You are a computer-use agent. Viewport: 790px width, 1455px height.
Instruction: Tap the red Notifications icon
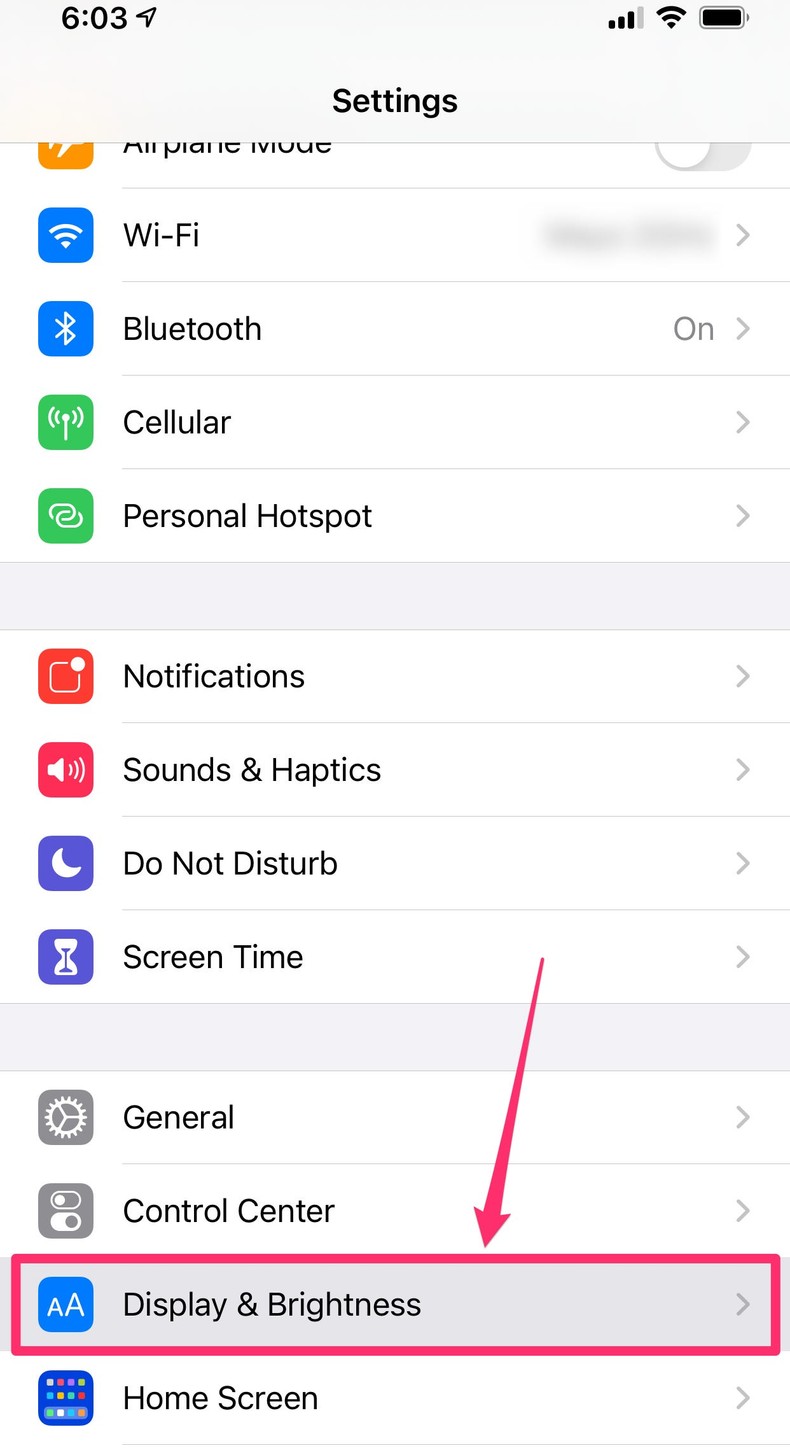[65, 676]
